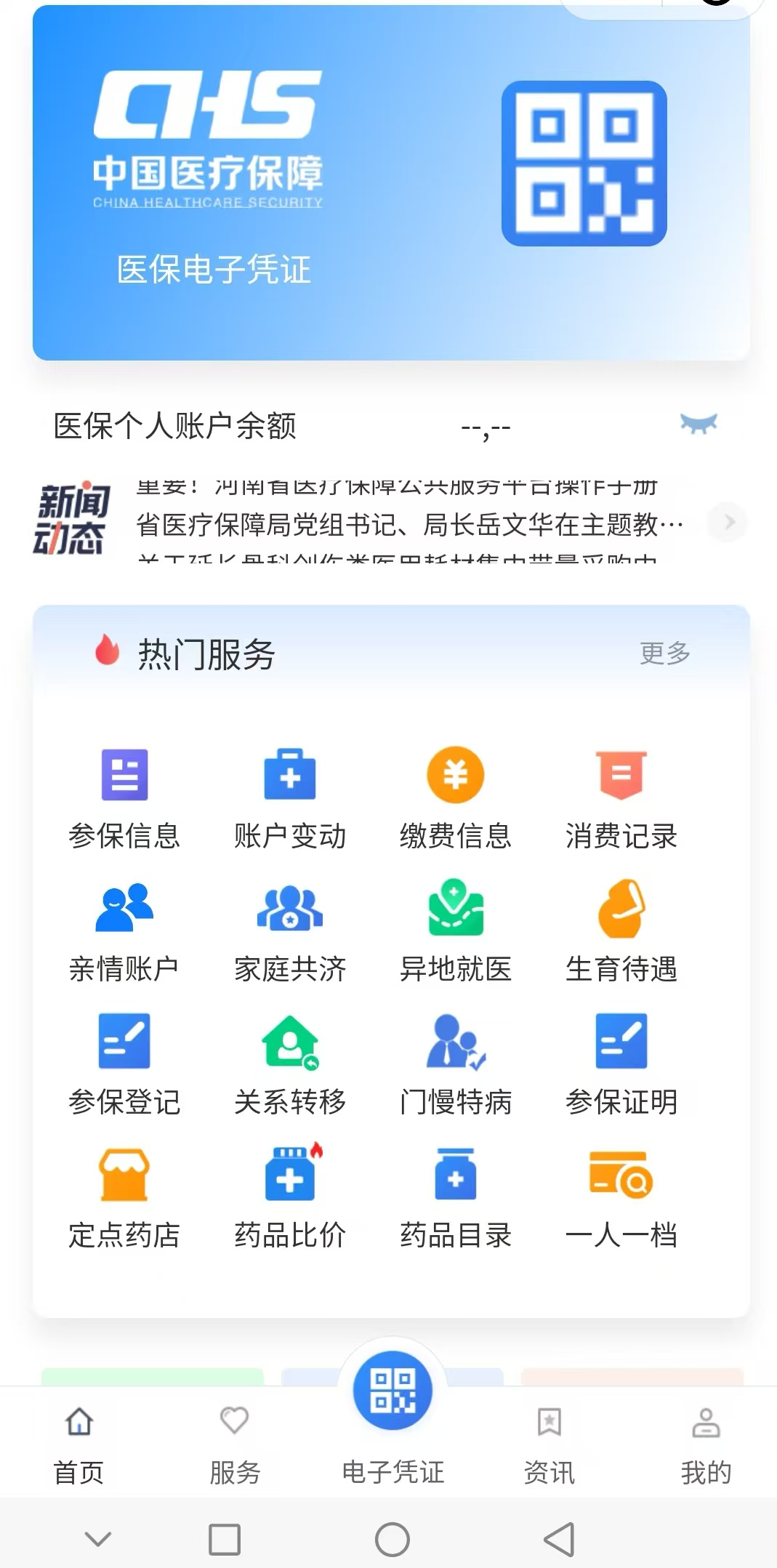Tap the system back button

559,1539
